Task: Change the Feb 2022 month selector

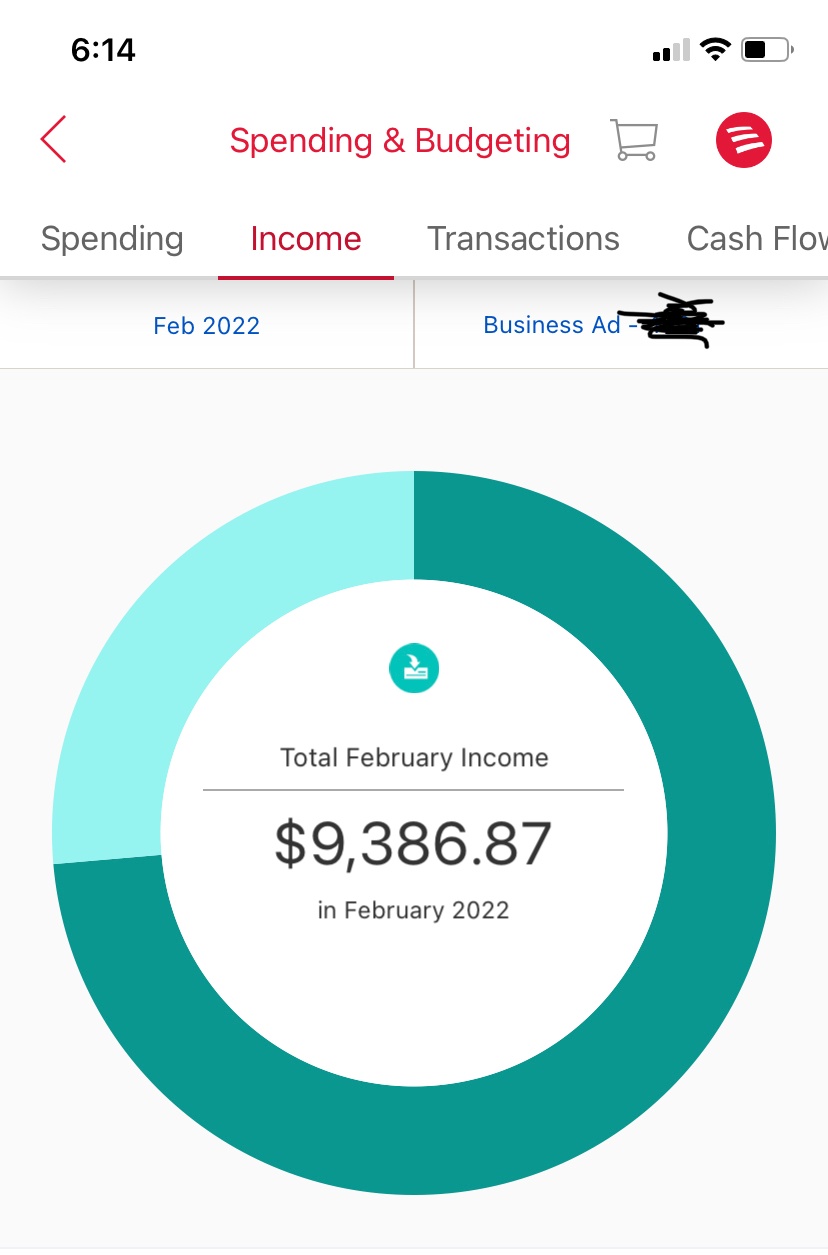Action: [x=206, y=326]
